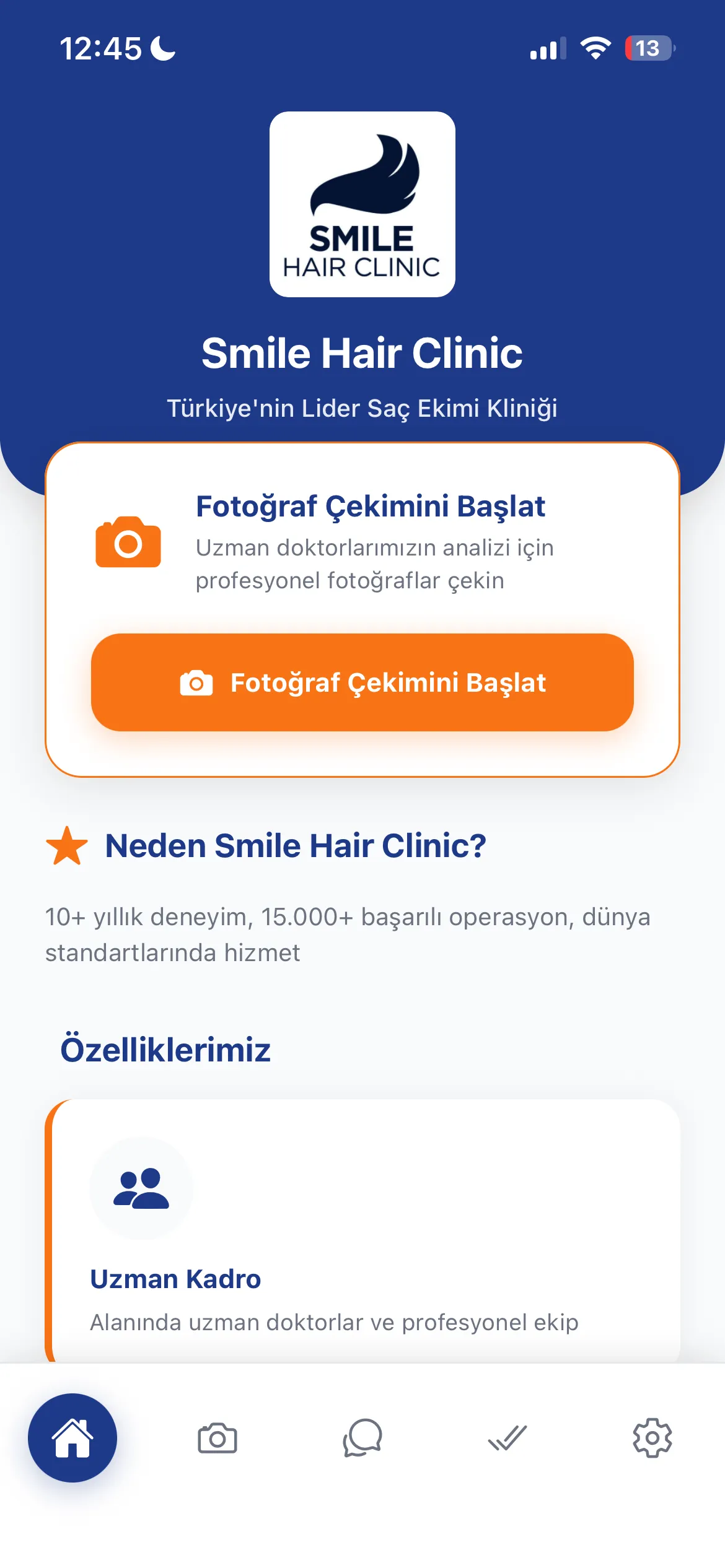
Task: Open the double-checkmark tasks icon
Action: [x=507, y=1439]
